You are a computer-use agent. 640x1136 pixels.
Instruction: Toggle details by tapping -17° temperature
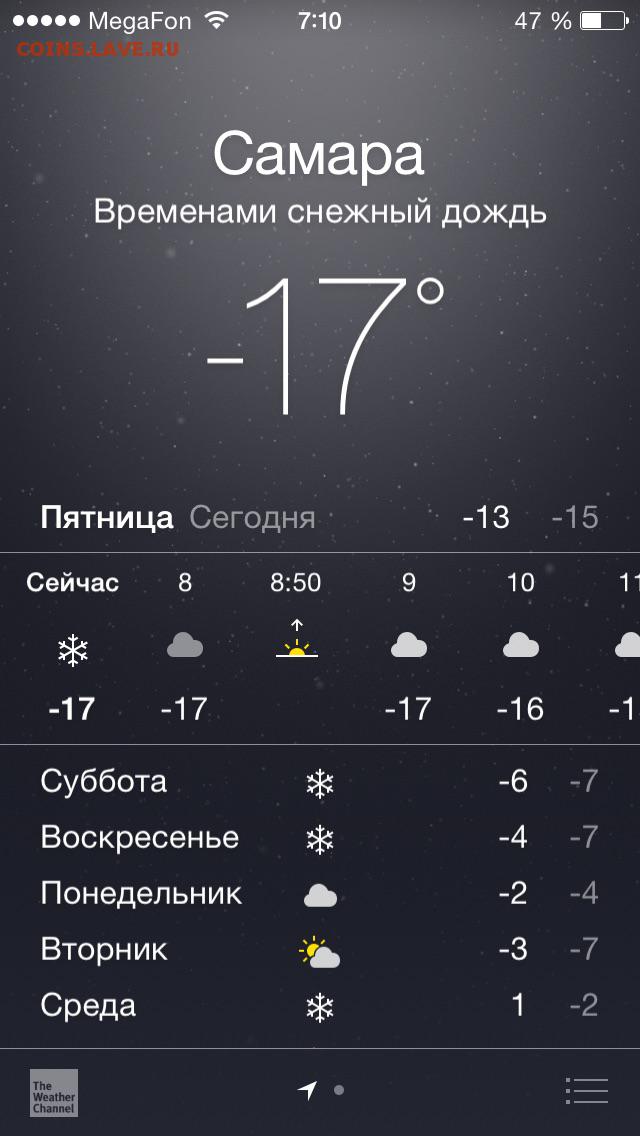click(x=325, y=345)
